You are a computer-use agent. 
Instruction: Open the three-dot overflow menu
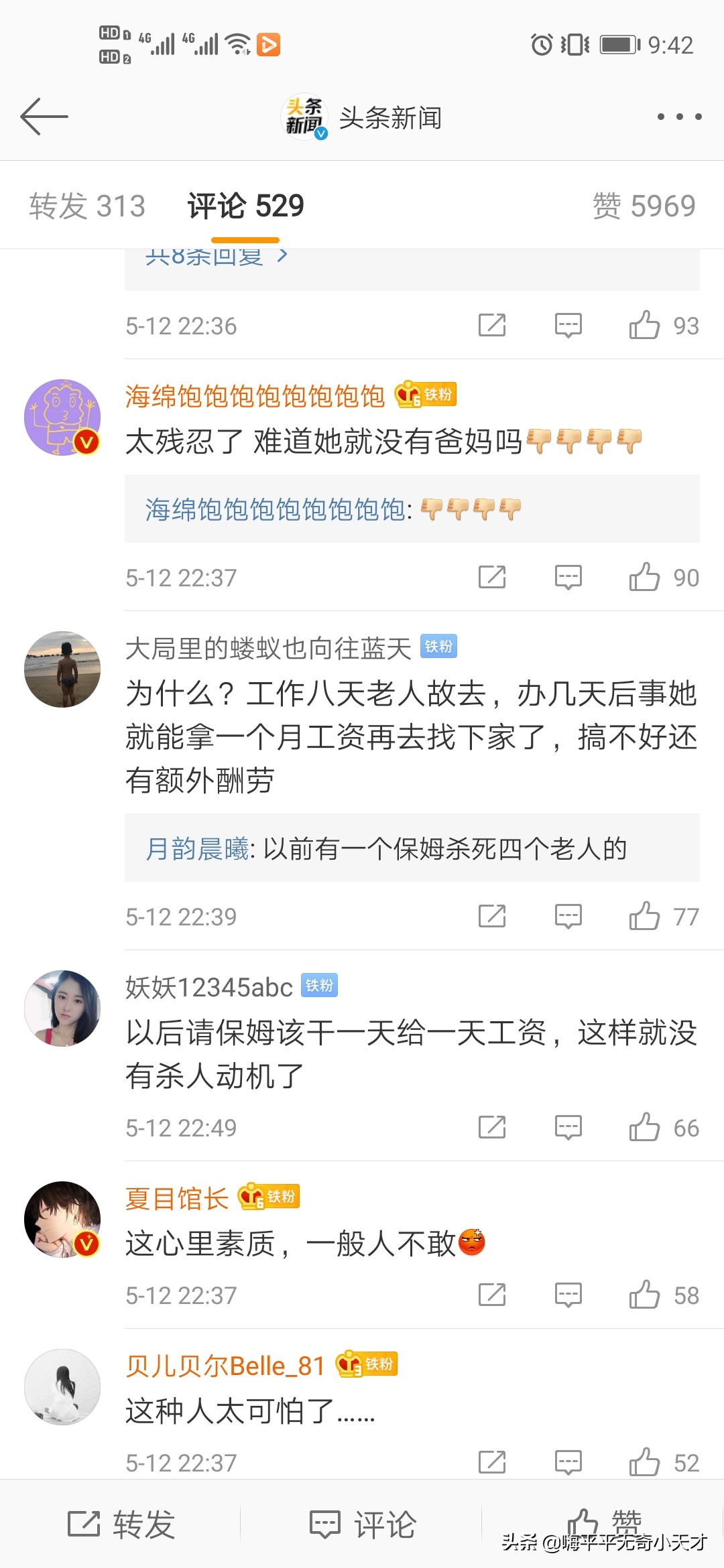click(679, 115)
